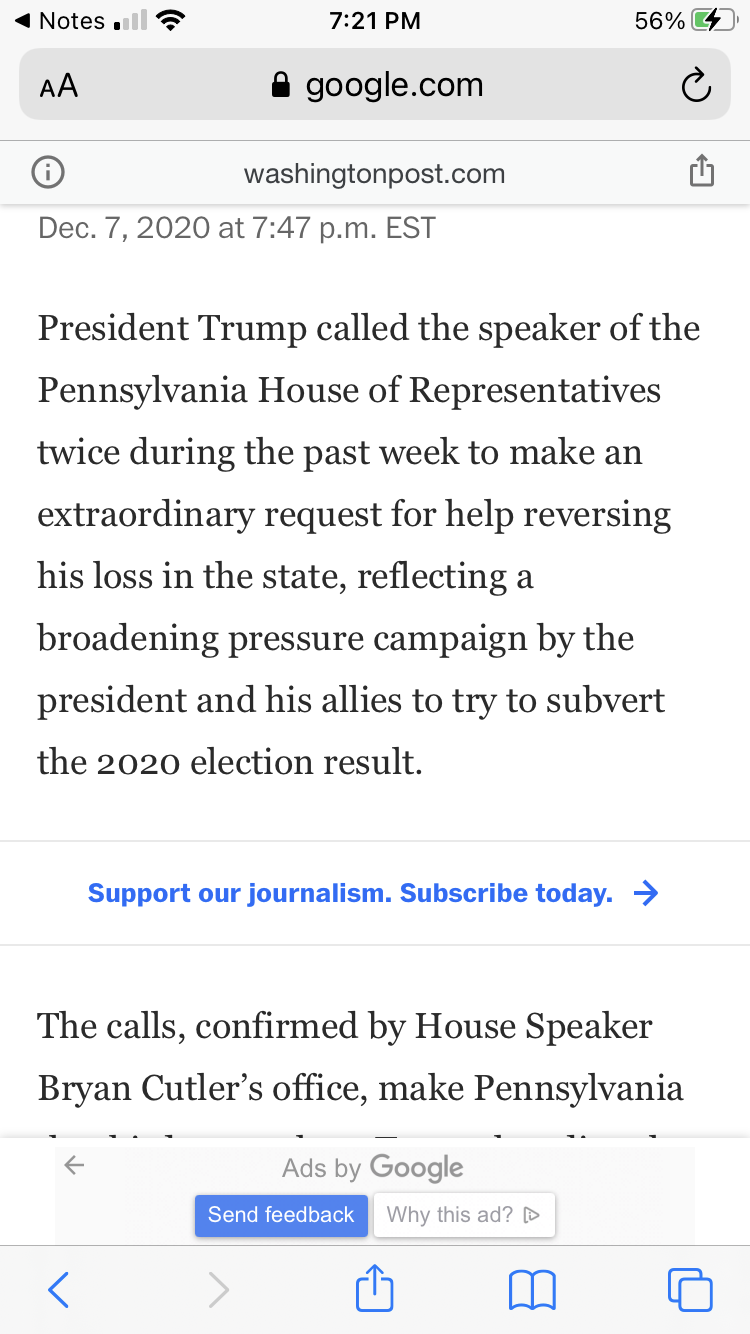
Task: Share the washingtonpost.com AMP article
Action: coord(702,171)
